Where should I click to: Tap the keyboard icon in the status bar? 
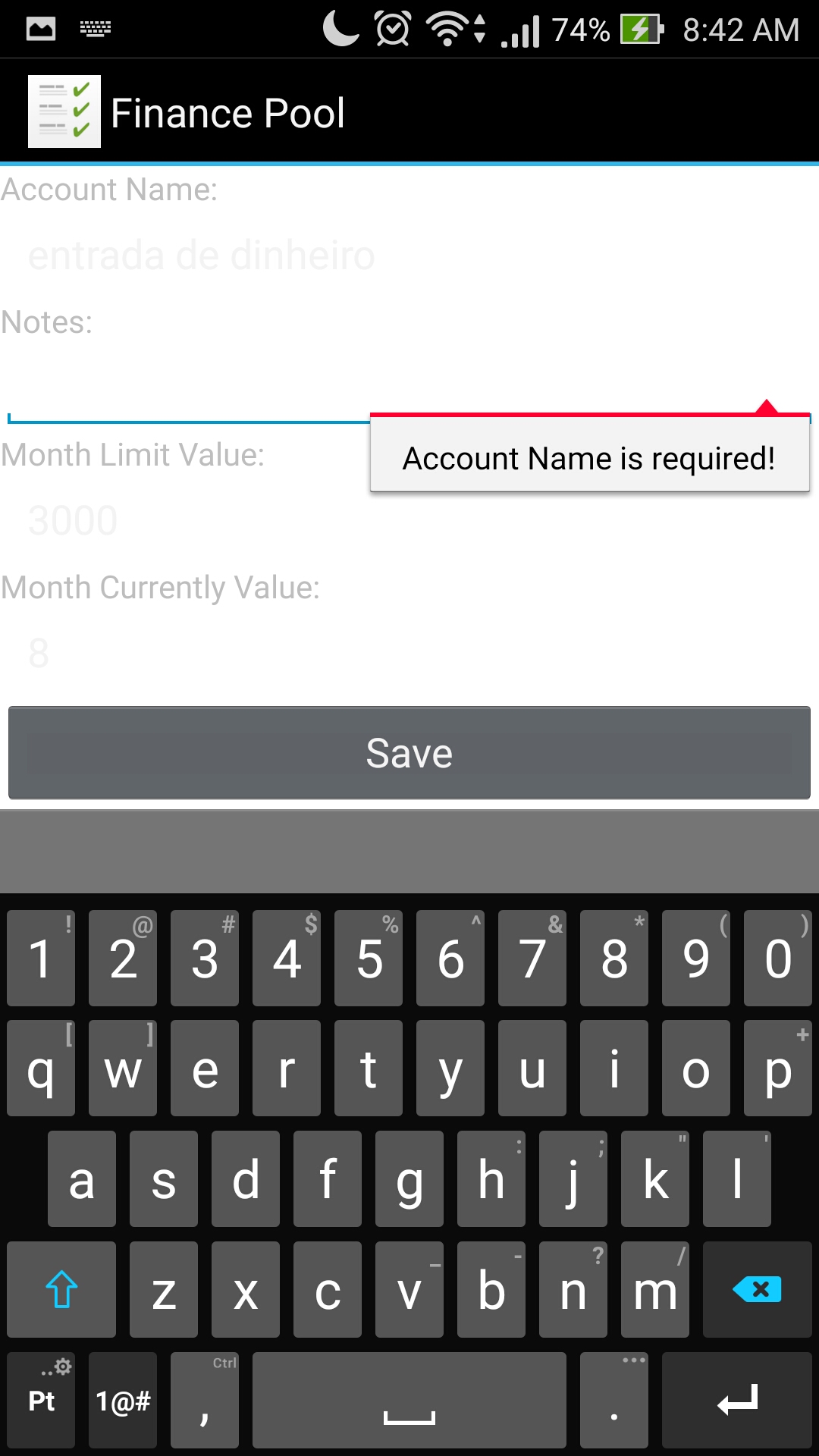coord(96,27)
